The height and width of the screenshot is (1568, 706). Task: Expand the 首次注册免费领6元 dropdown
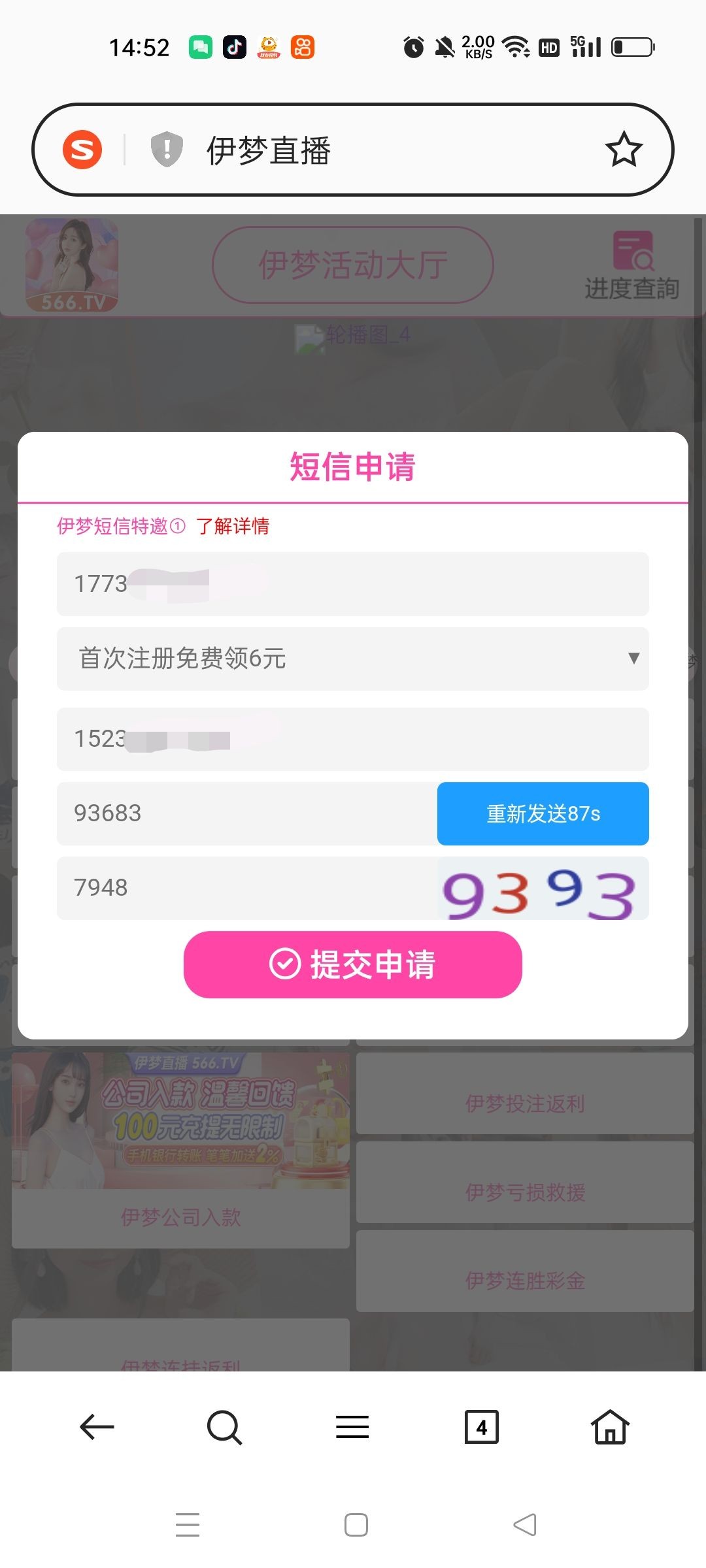click(x=353, y=659)
